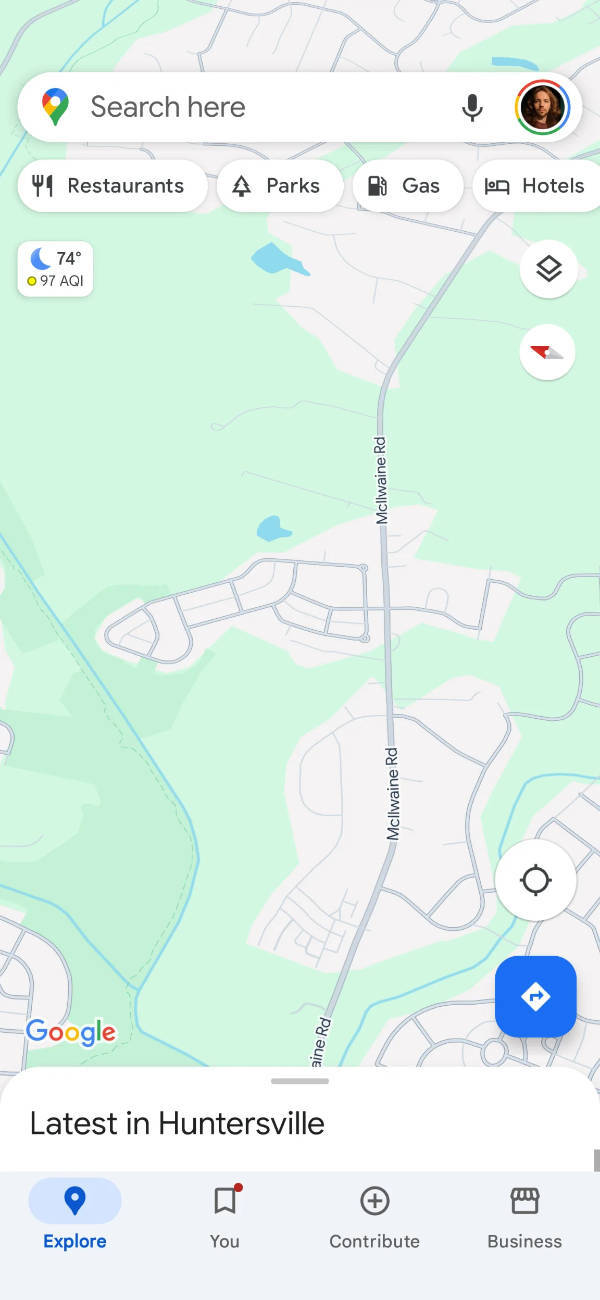This screenshot has width=600, height=1300.
Task: Open the weather and AQI widget
Action: coord(55,269)
